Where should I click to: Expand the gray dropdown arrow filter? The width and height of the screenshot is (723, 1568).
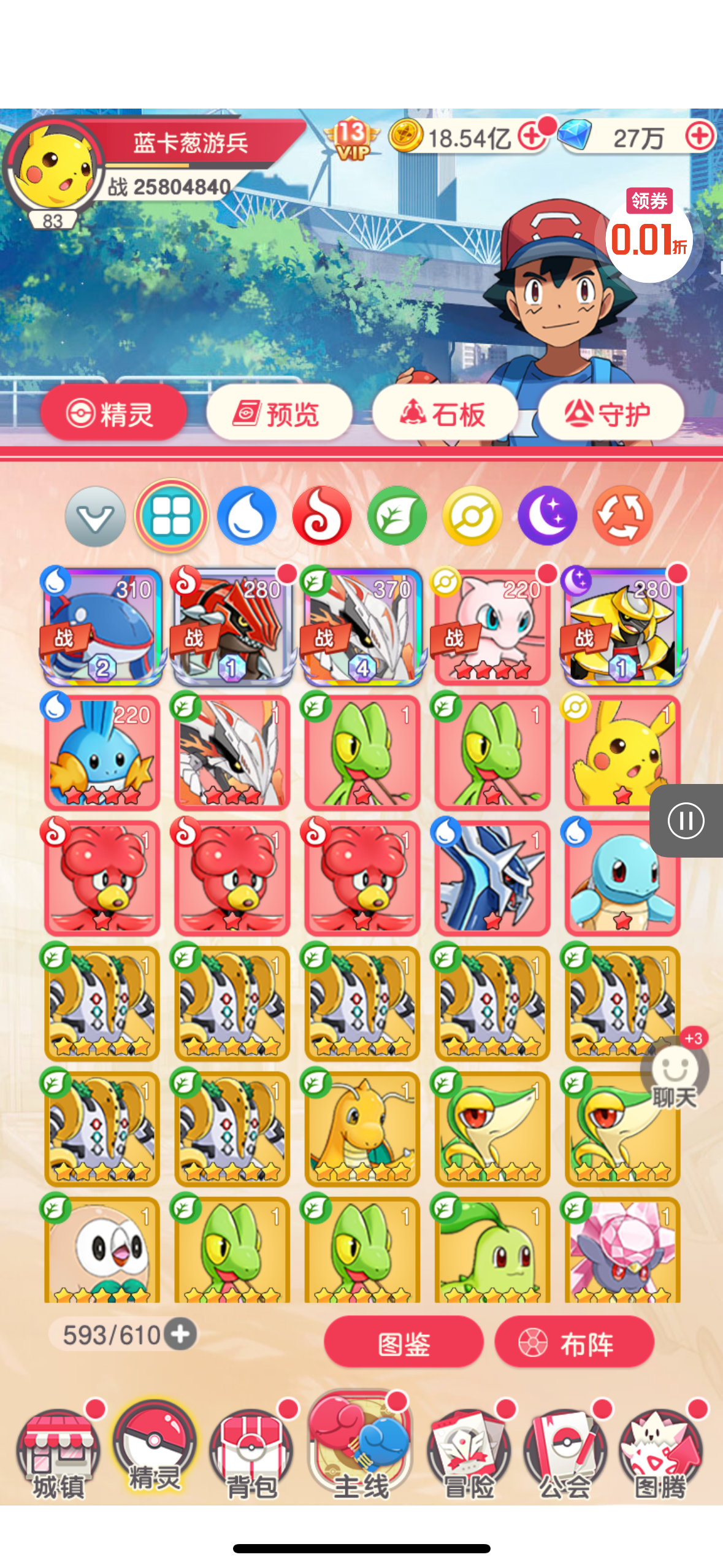tap(96, 516)
